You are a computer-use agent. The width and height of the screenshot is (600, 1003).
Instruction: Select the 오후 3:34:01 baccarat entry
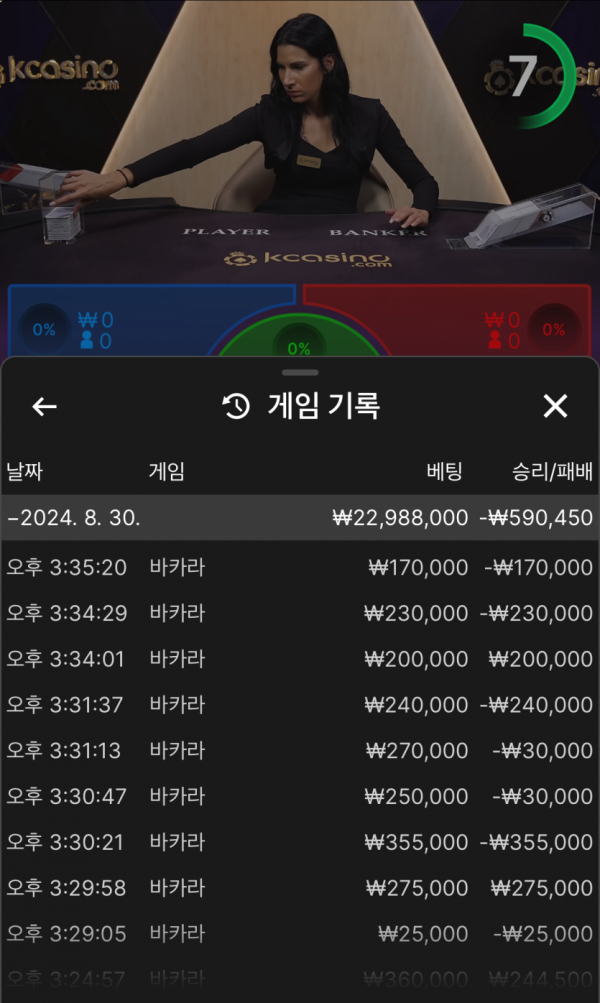pos(300,660)
